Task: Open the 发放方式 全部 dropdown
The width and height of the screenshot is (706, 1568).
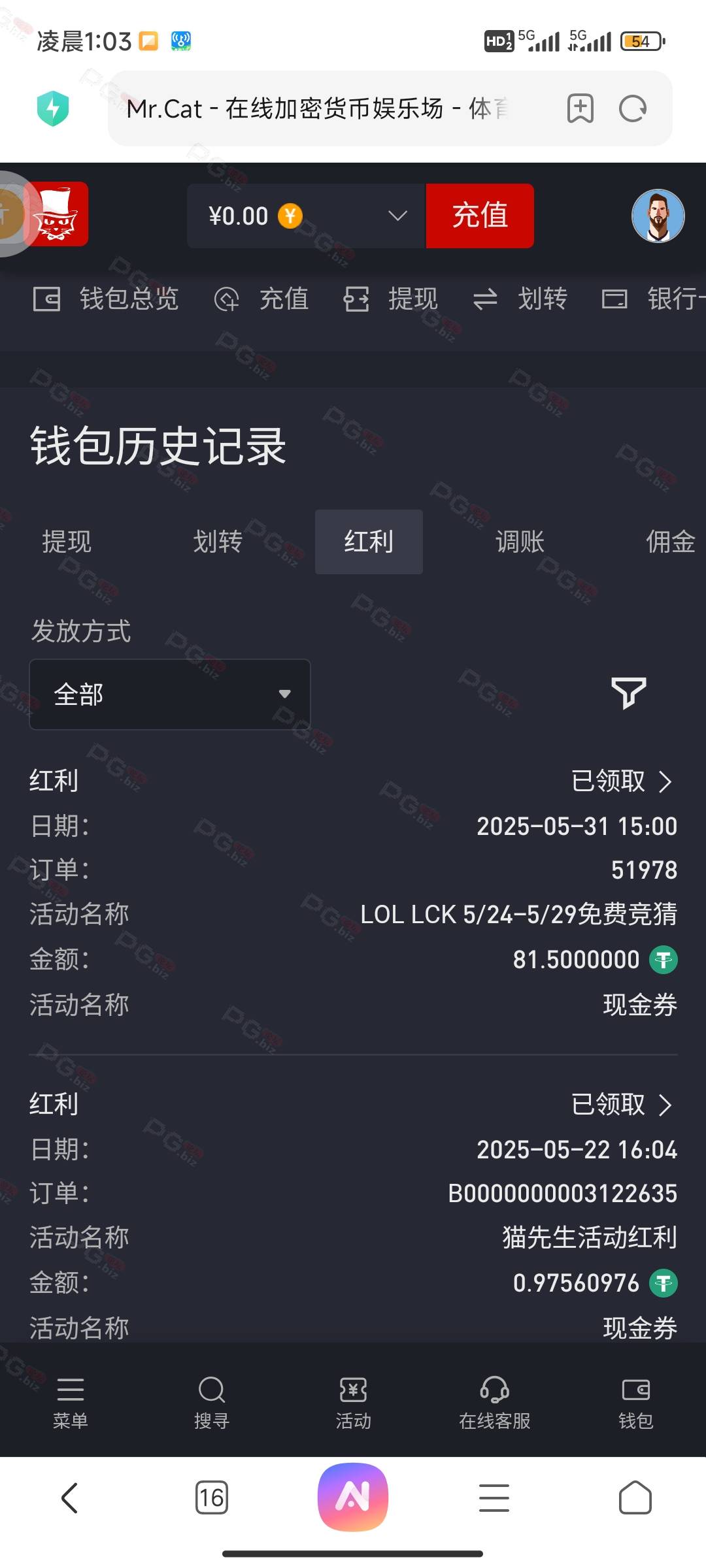Action: [170, 694]
